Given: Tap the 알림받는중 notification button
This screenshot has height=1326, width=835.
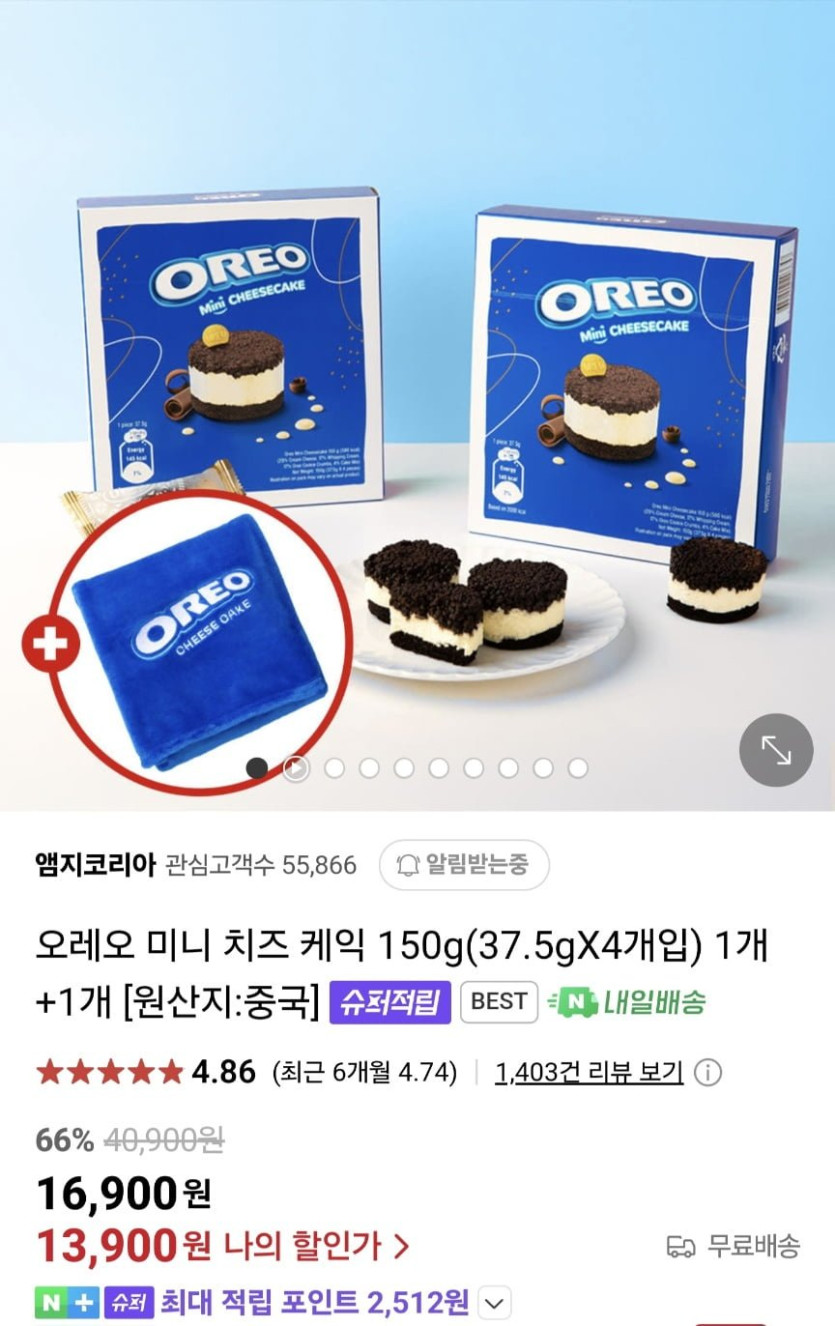Looking at the screenshot, I should (464, 865).
